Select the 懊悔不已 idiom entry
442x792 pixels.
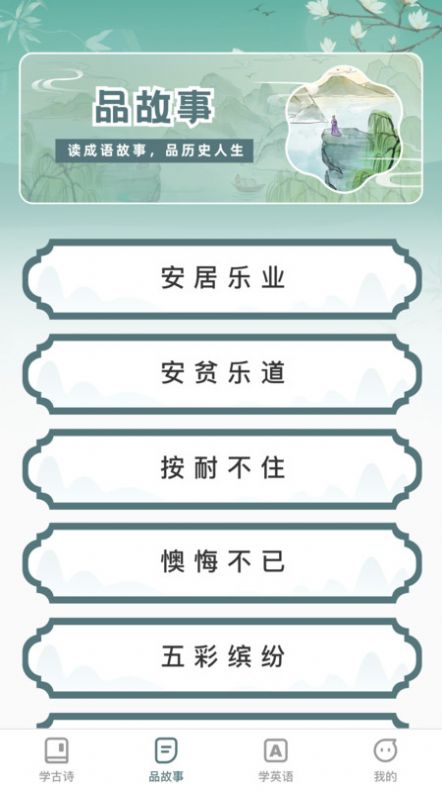click(221, 563)
